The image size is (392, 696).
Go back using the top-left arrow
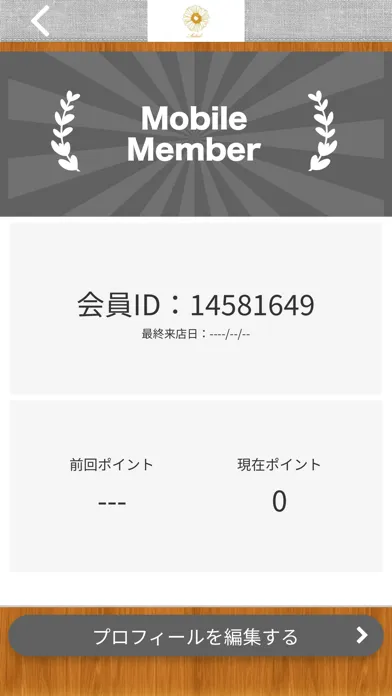(x=40, y=20)
